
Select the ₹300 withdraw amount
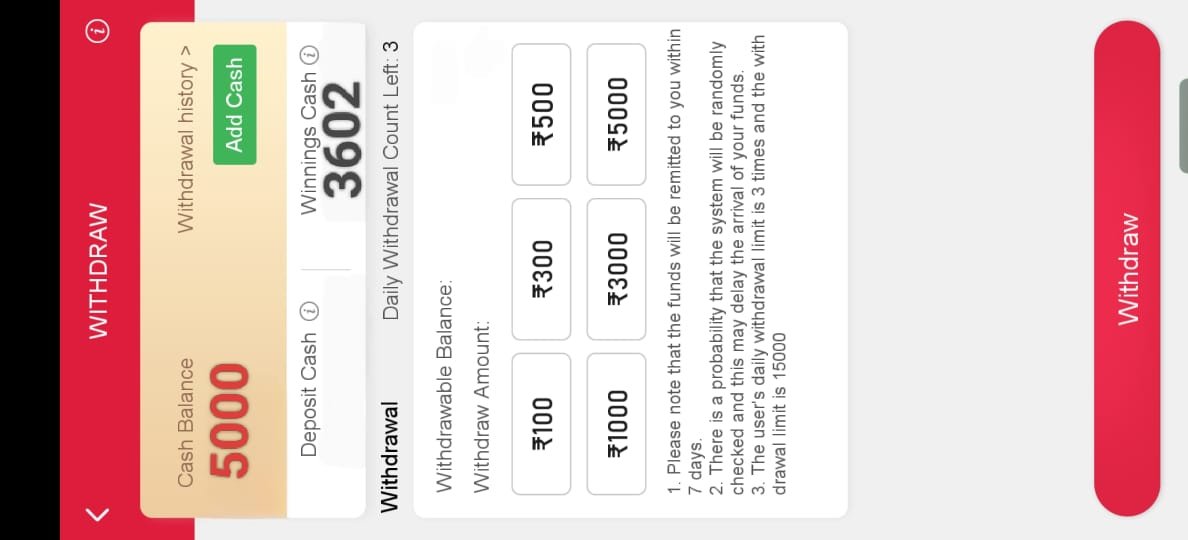(541, 269)
